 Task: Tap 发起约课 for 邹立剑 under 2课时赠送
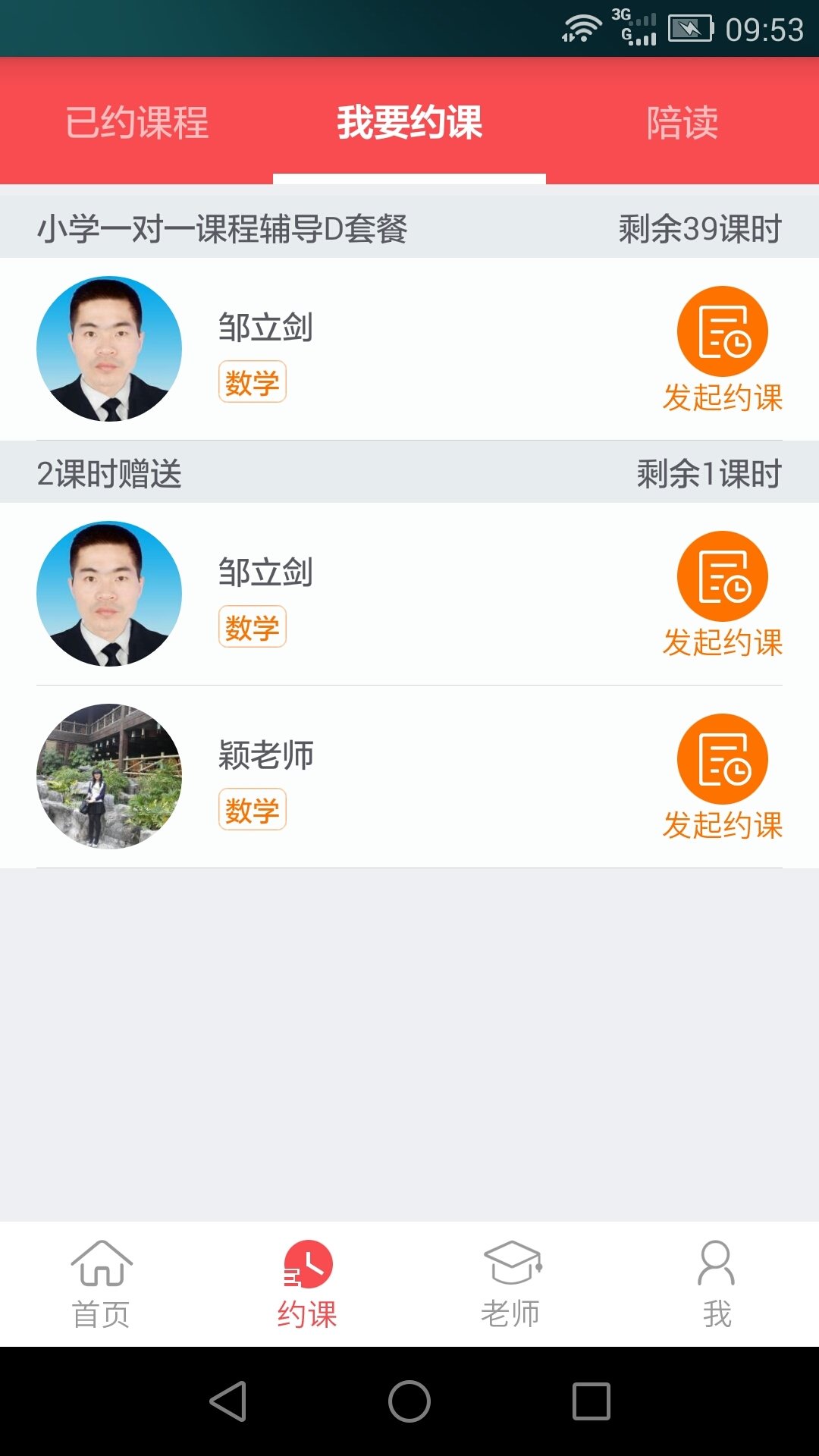click(x=723, y=594)
